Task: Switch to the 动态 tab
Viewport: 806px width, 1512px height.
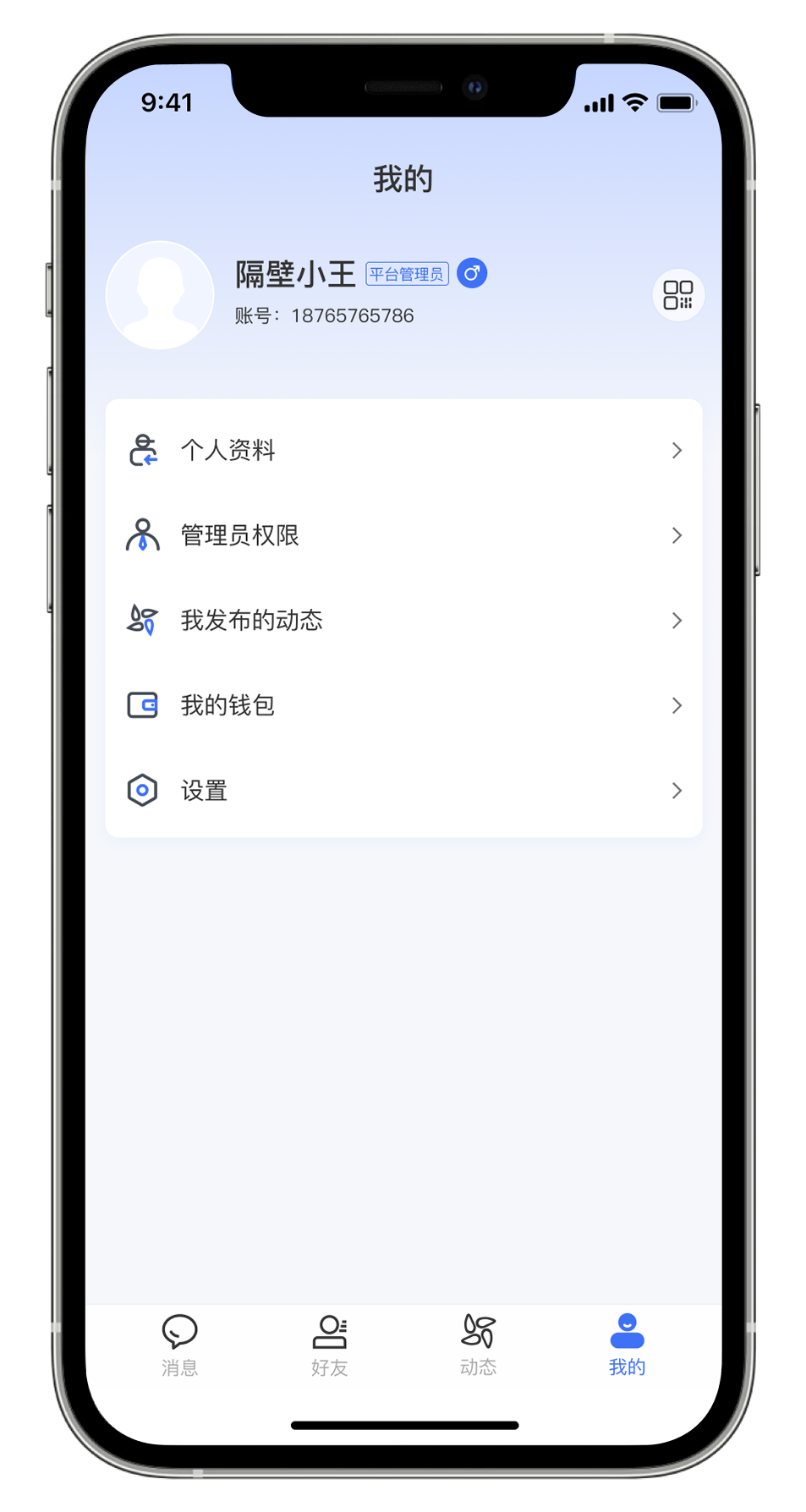Action: click(x=478, y=1345)
